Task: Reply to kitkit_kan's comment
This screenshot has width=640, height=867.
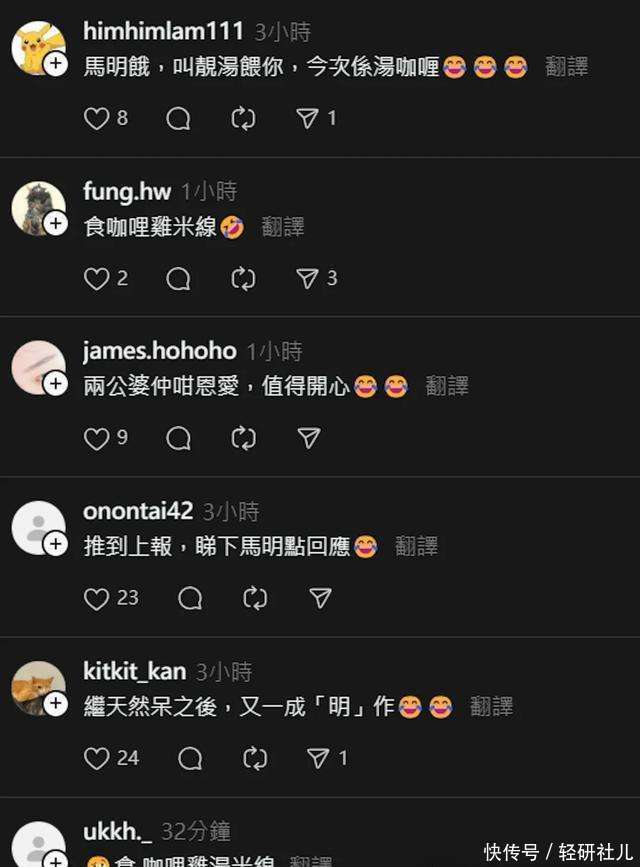Action: click(x=190, y=758)
